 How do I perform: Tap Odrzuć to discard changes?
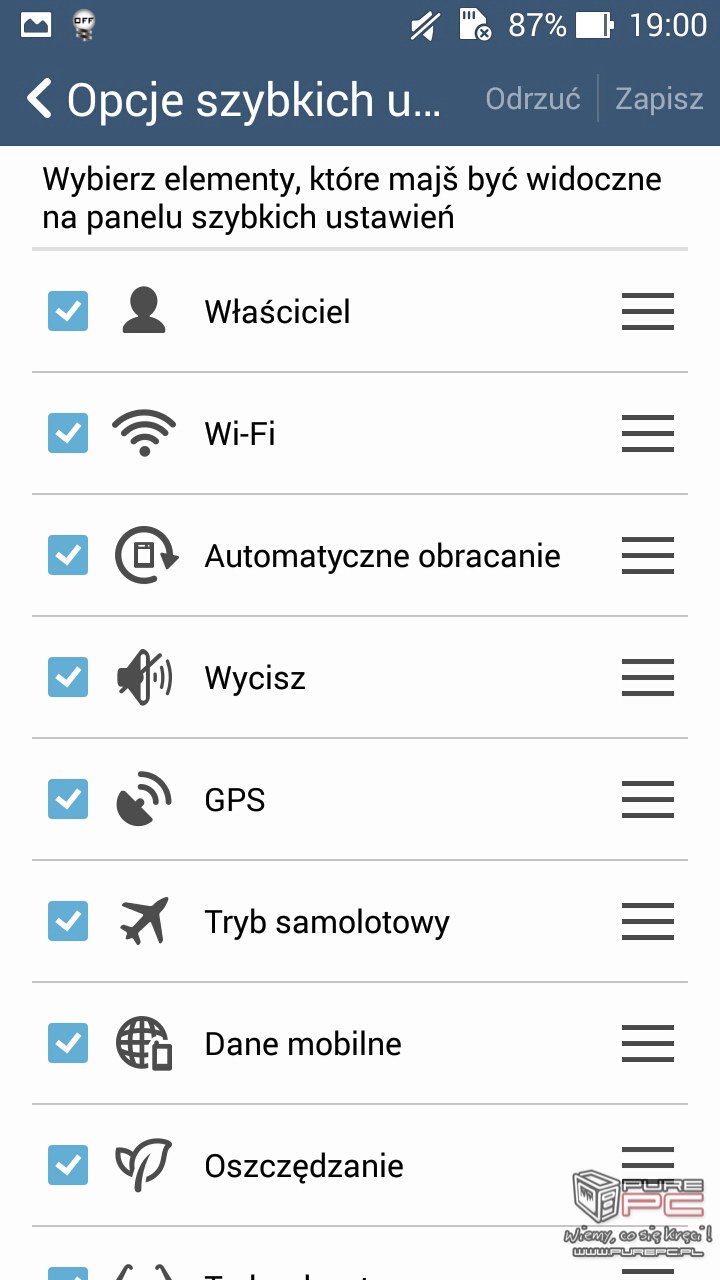coord(533,99)
